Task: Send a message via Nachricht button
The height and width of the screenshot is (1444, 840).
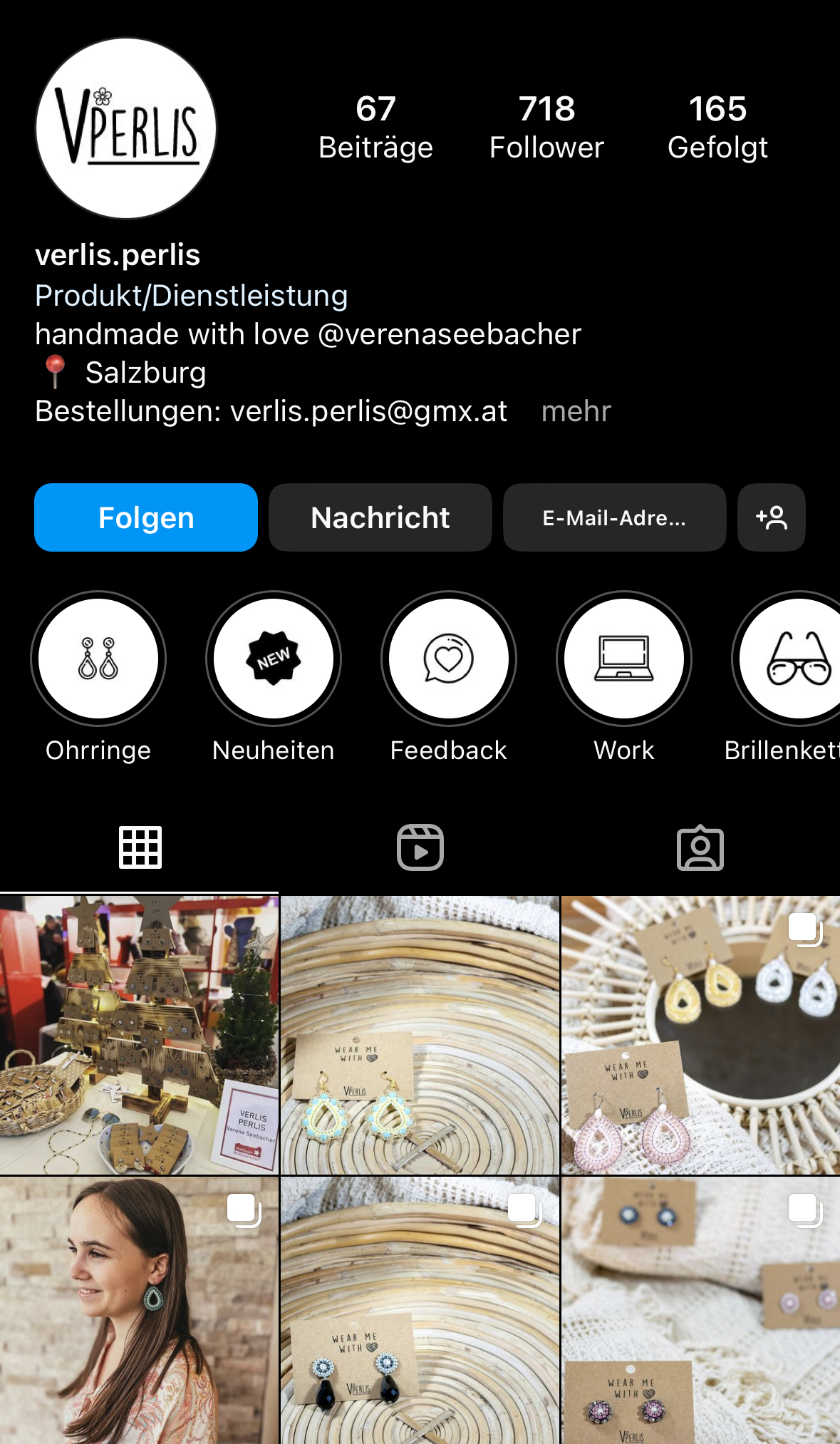Action: point(380,517)
